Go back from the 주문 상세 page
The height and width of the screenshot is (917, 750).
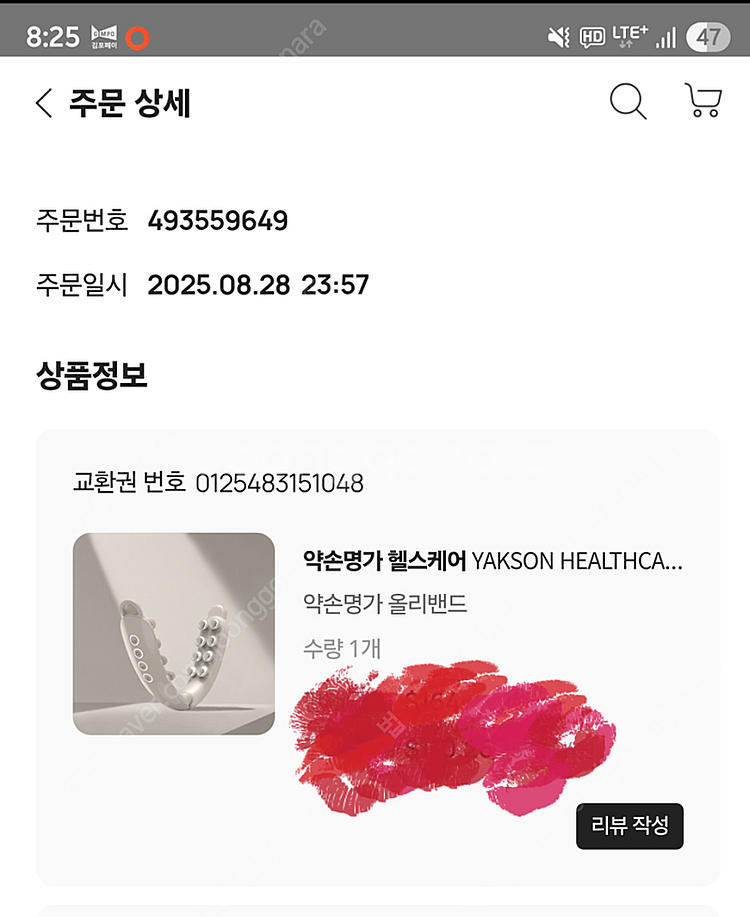click(44, 103)
